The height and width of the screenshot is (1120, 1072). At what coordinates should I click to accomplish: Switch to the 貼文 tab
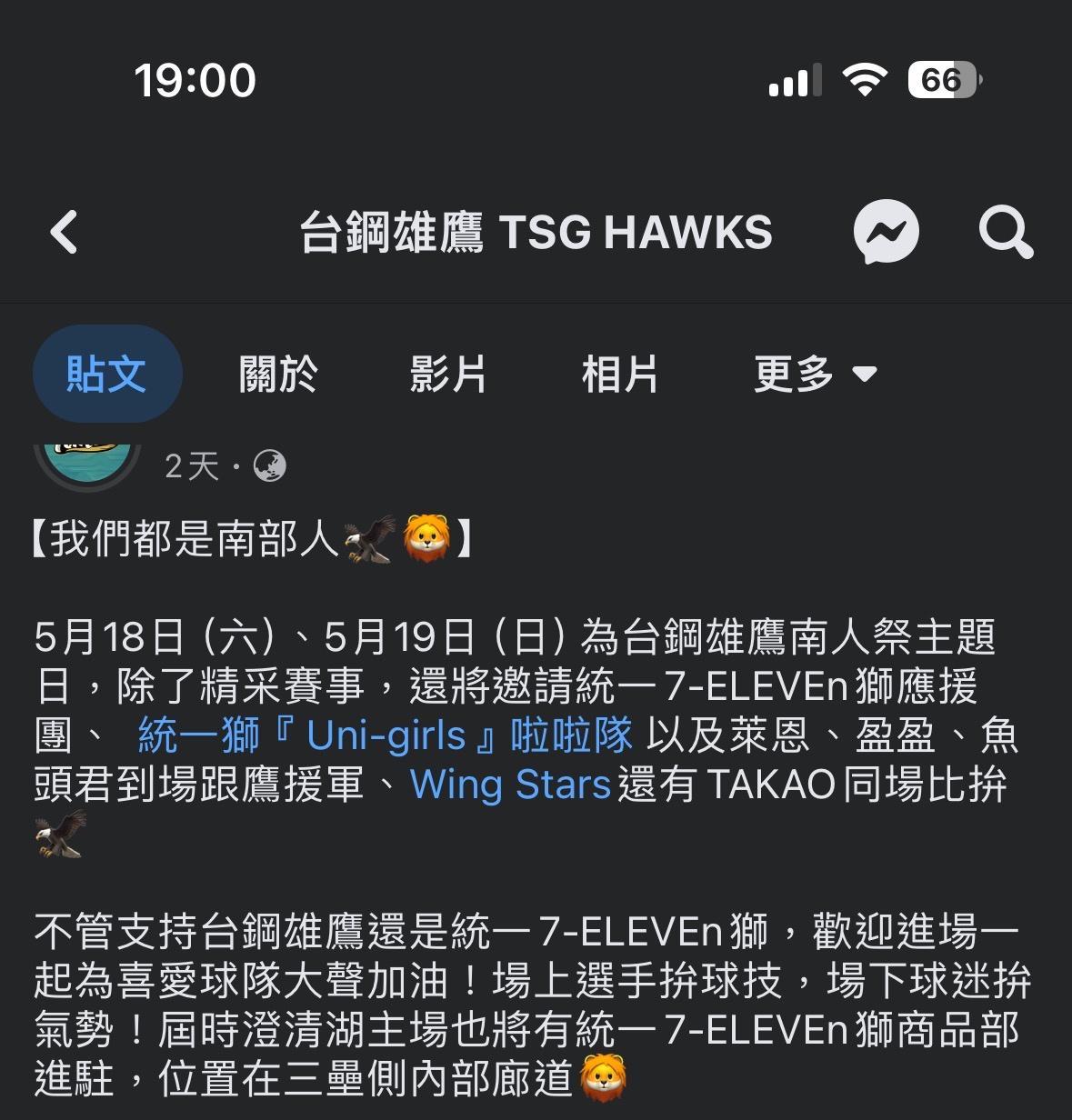[106, 374]
